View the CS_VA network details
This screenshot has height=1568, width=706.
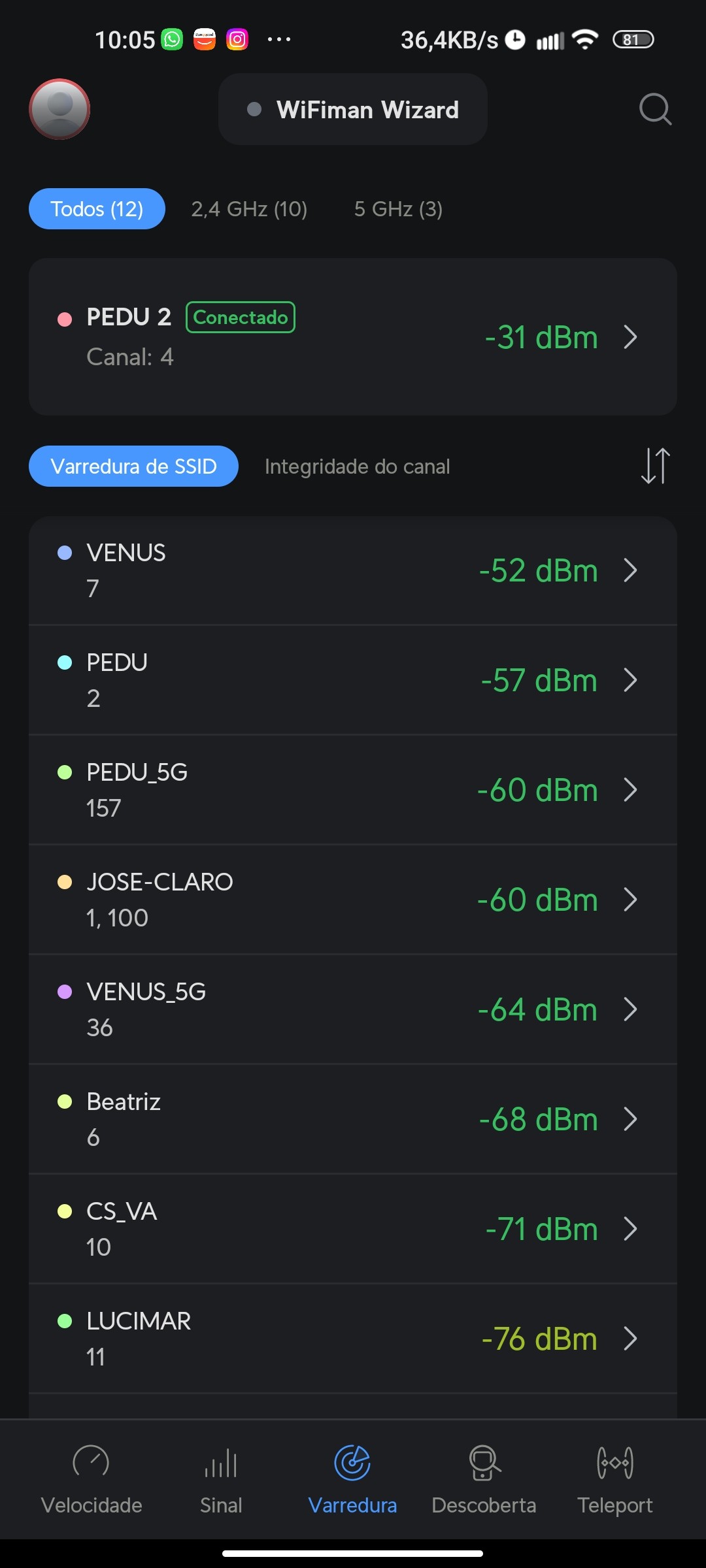pos(353,1229)
